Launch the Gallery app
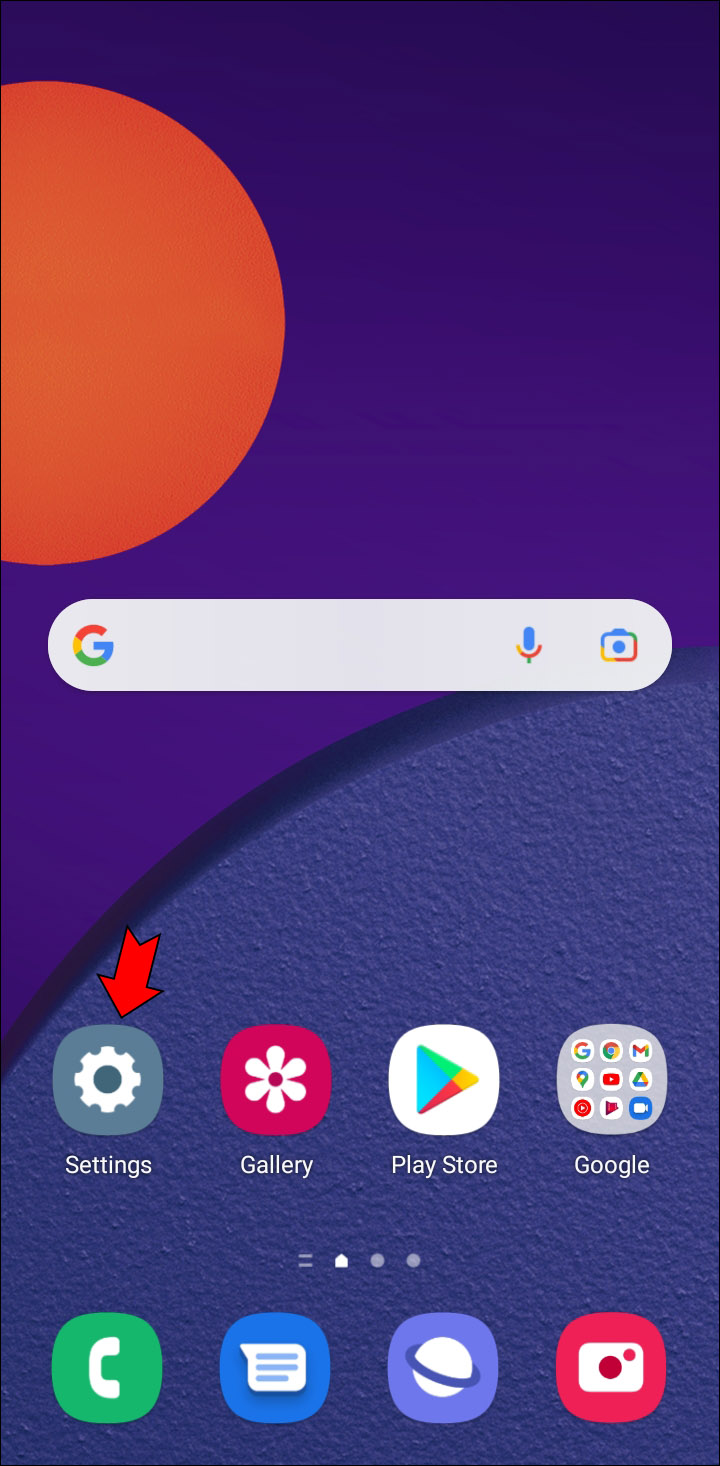The width and height of the screenshot is (720, 1466). click(x=276, y=1080)
